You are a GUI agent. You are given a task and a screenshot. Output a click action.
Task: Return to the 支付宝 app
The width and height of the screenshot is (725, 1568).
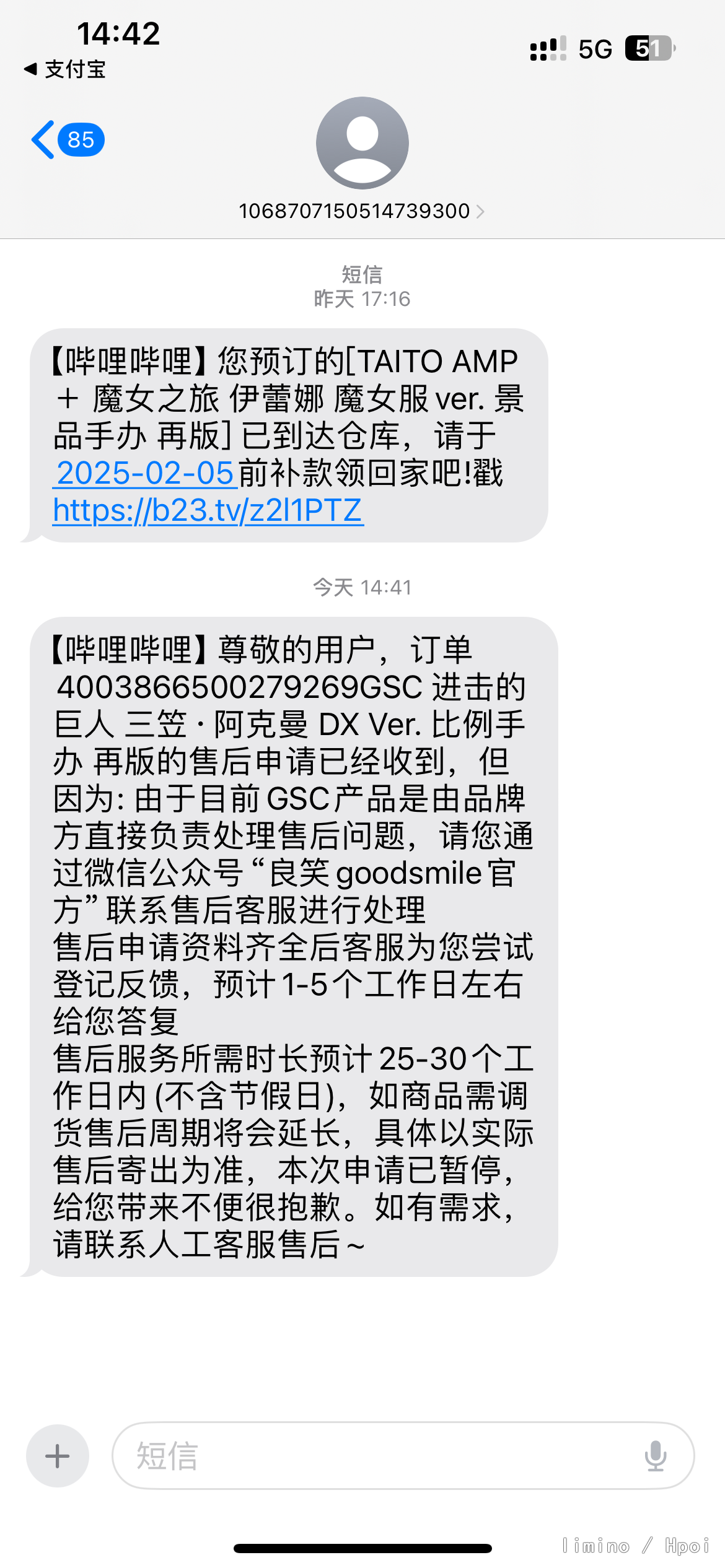point(64,69)
